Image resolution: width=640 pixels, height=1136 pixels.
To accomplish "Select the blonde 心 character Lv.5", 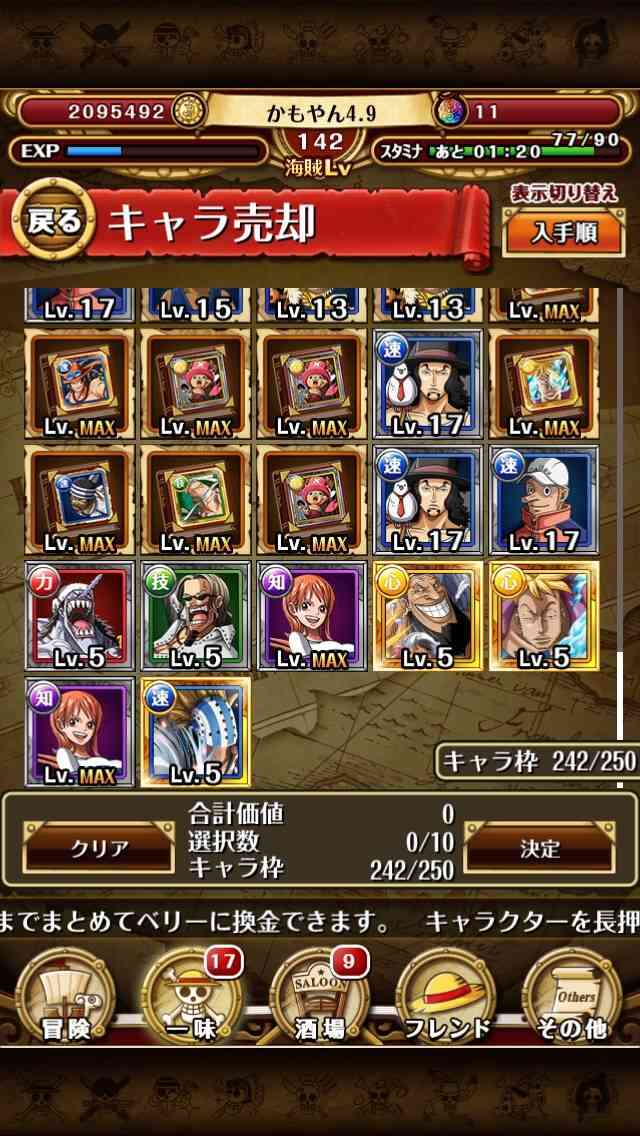I will pyautogui.click(x=544, y=616).
